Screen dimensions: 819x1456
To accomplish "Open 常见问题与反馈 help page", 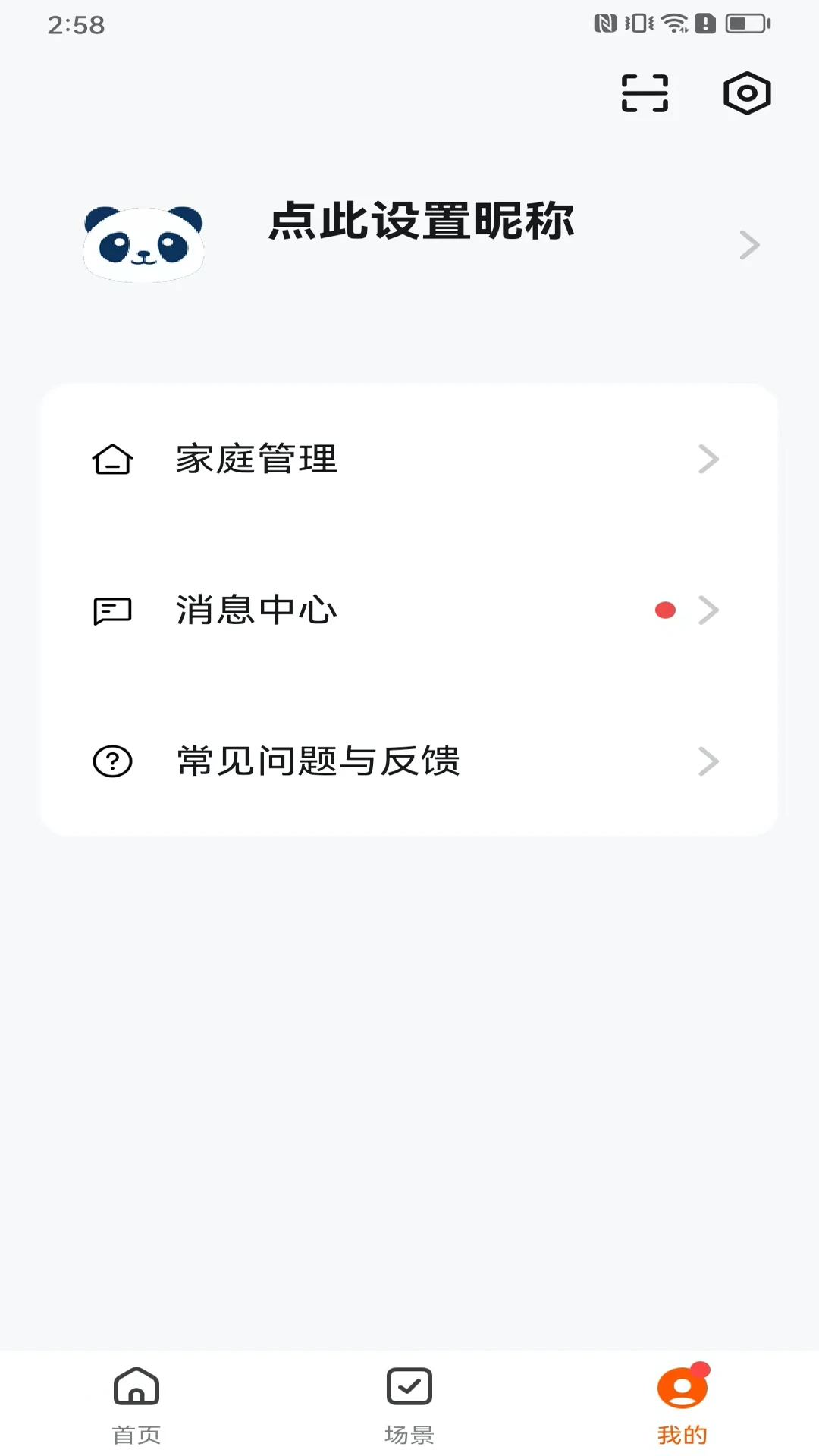I will tap(317, 761).
